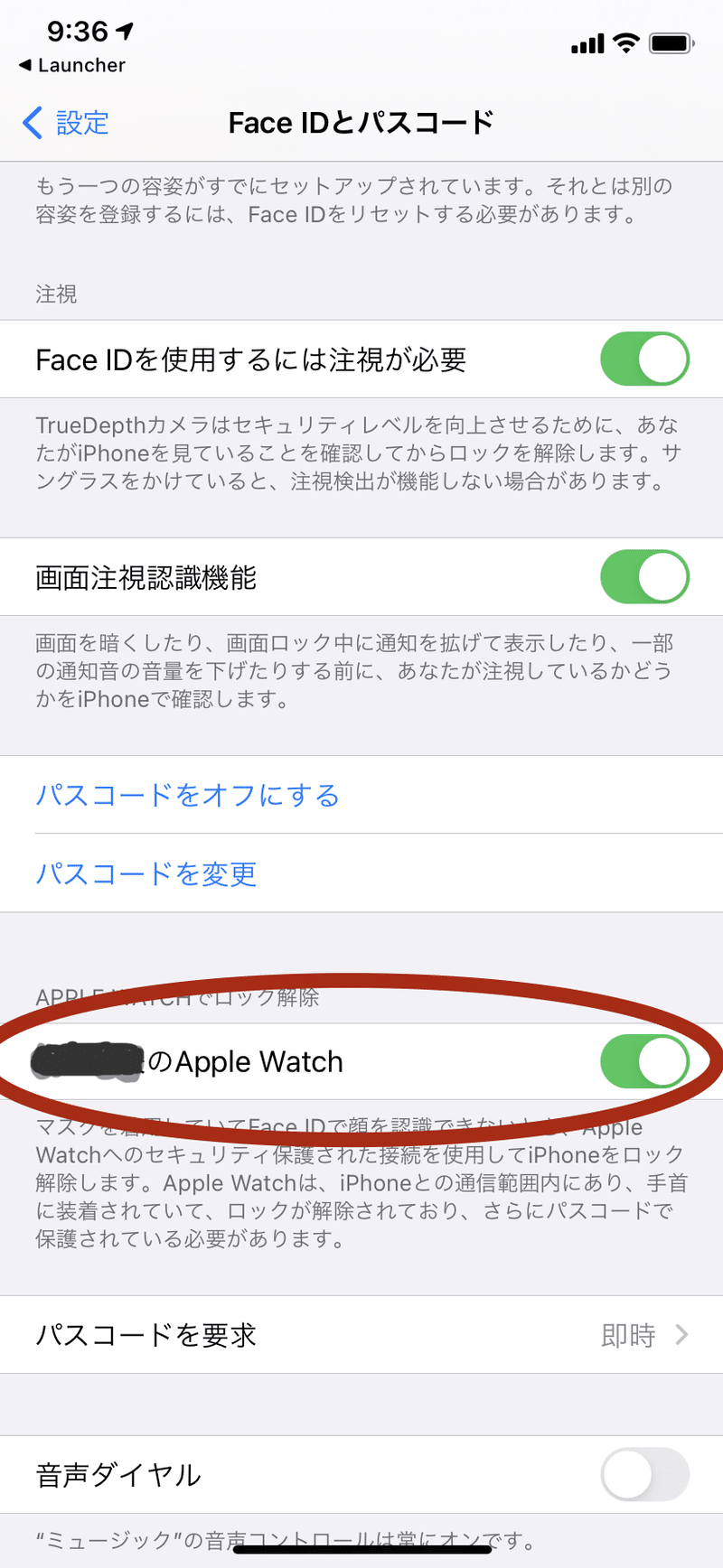The height and width of the screenshot is (1568, 723).
Task: Return to Launcher app
Action: coord(72,65)
